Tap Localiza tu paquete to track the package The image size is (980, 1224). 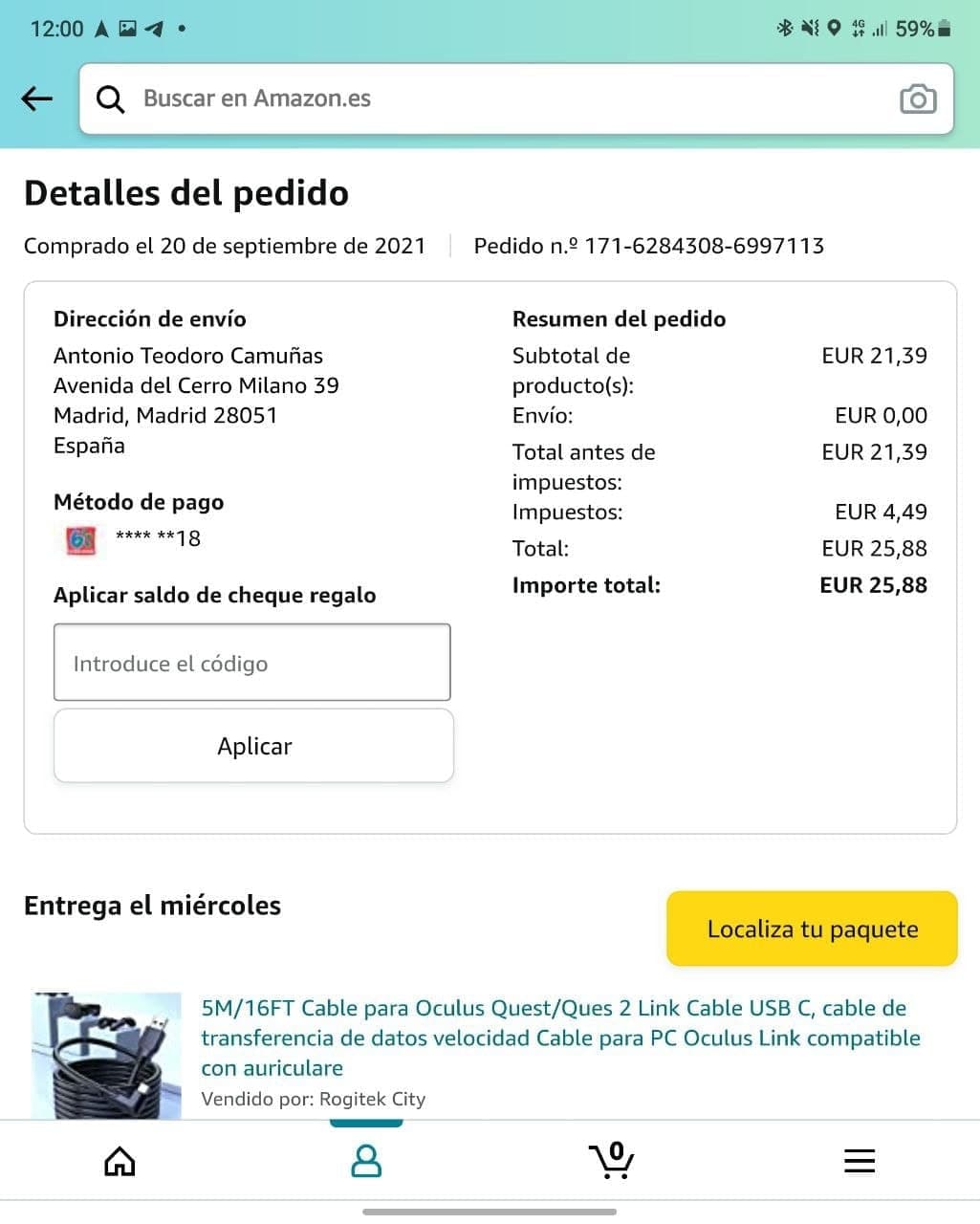coord(812,929)
